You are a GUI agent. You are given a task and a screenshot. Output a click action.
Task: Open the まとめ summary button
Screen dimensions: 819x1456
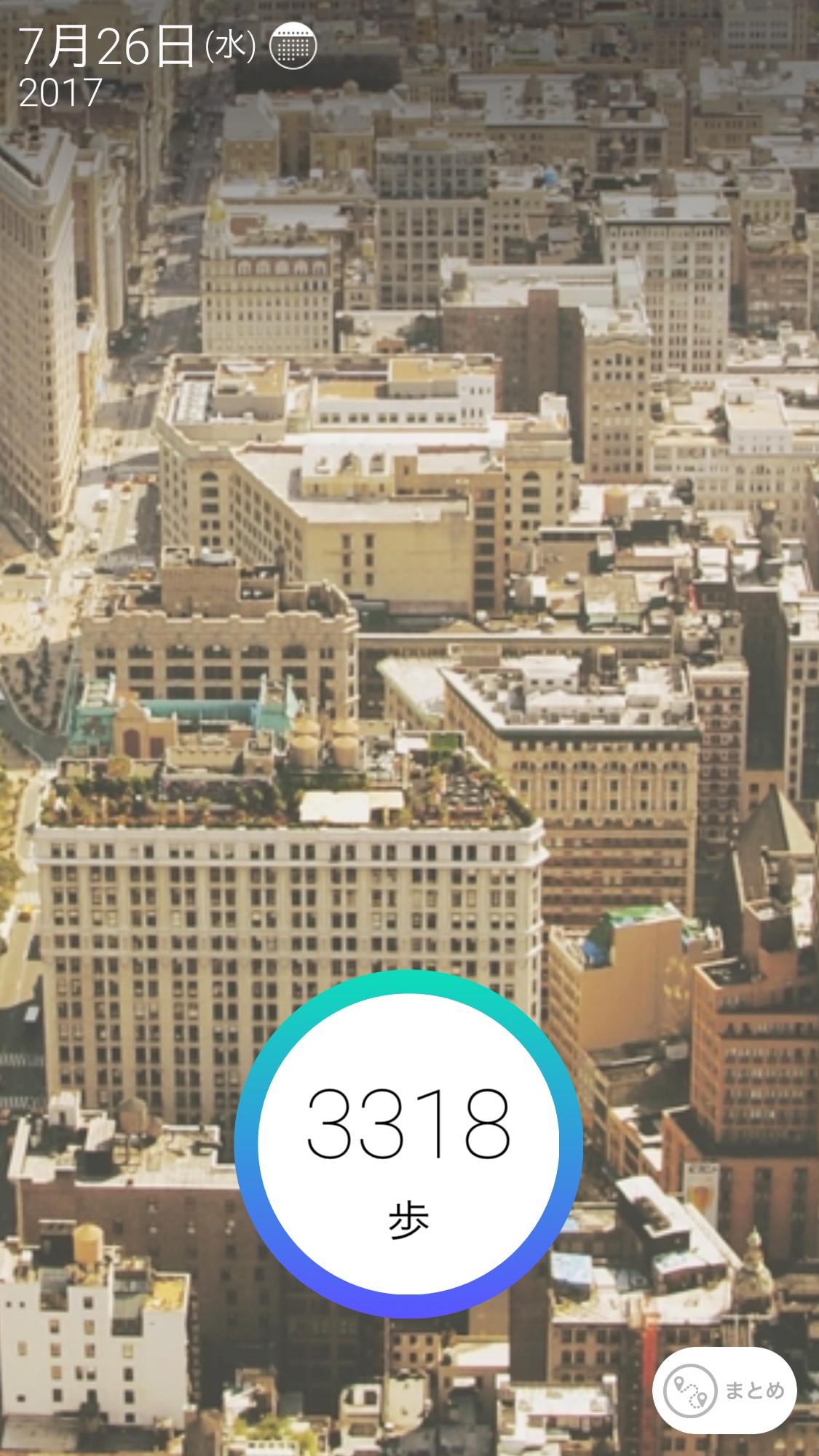pyautogui.click(x=724, y=1390)
